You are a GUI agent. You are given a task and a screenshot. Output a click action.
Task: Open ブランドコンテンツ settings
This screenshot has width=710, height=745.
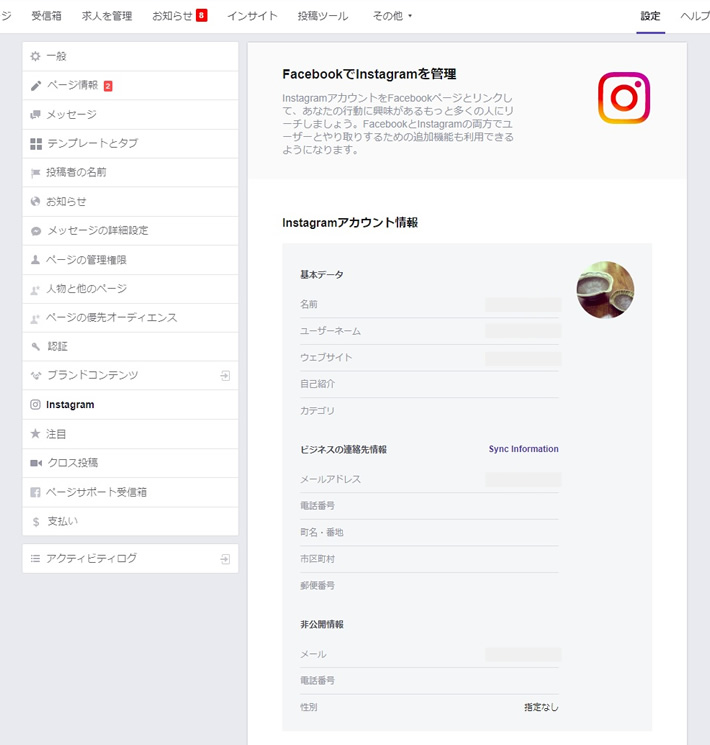[x=92, y=376]
